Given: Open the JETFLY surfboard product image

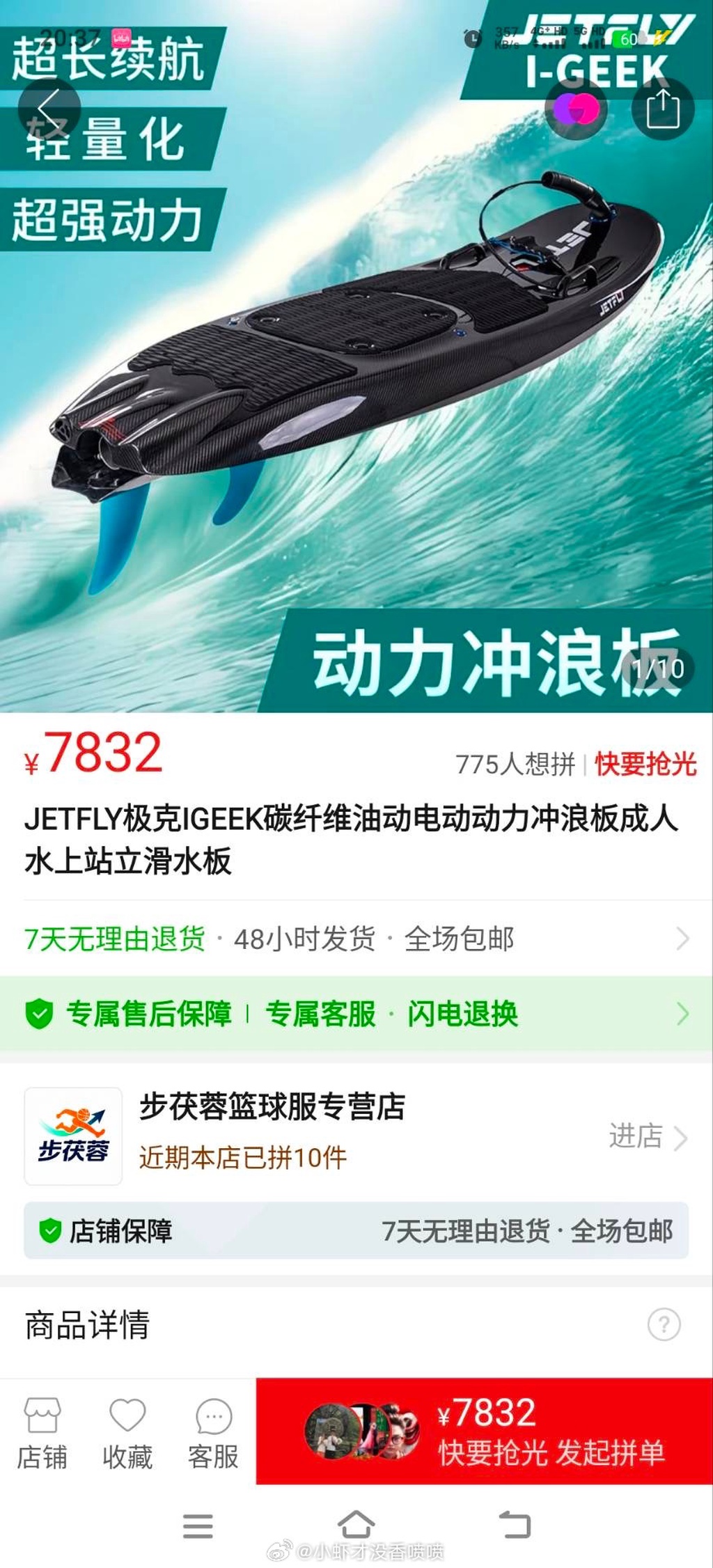Looking at the screenshot, I should click(356, 356).
